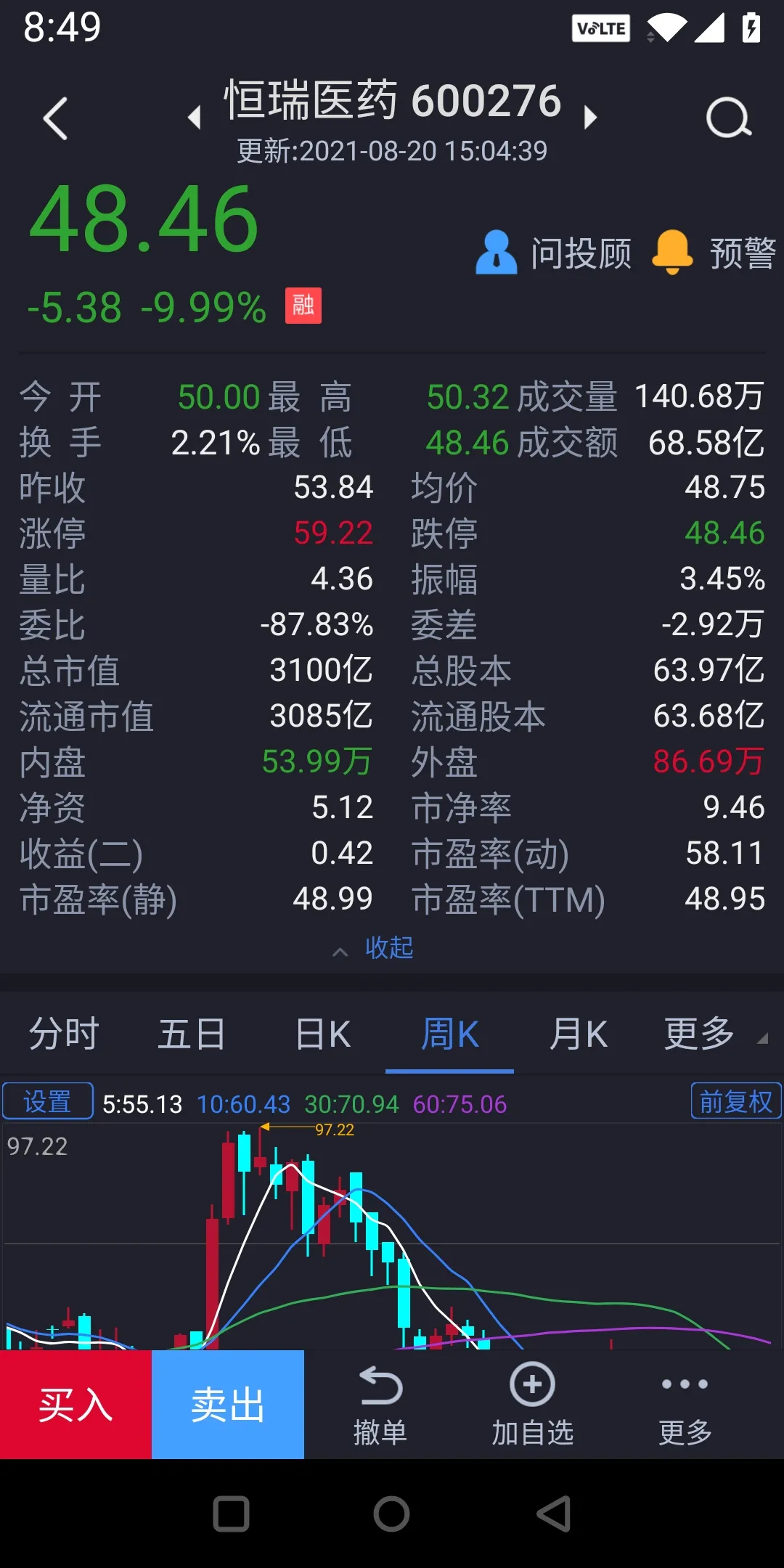The image size is (784, 1568).
Task: Switch to the 五日 chart tab
Action: (x=192, y=1034)
